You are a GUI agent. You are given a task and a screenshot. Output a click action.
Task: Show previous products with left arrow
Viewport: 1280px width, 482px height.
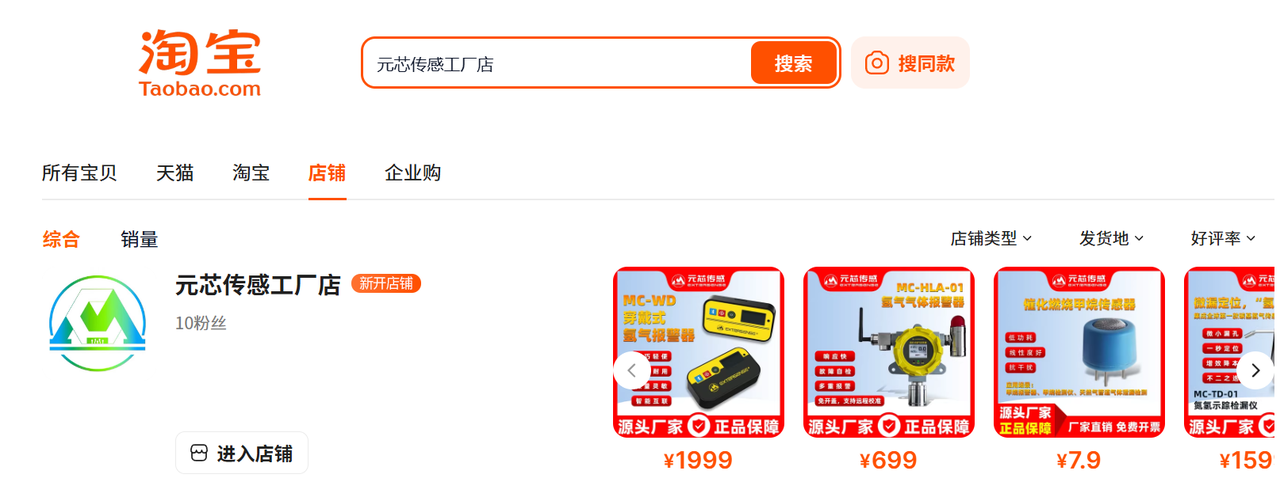tap(631, 370)
